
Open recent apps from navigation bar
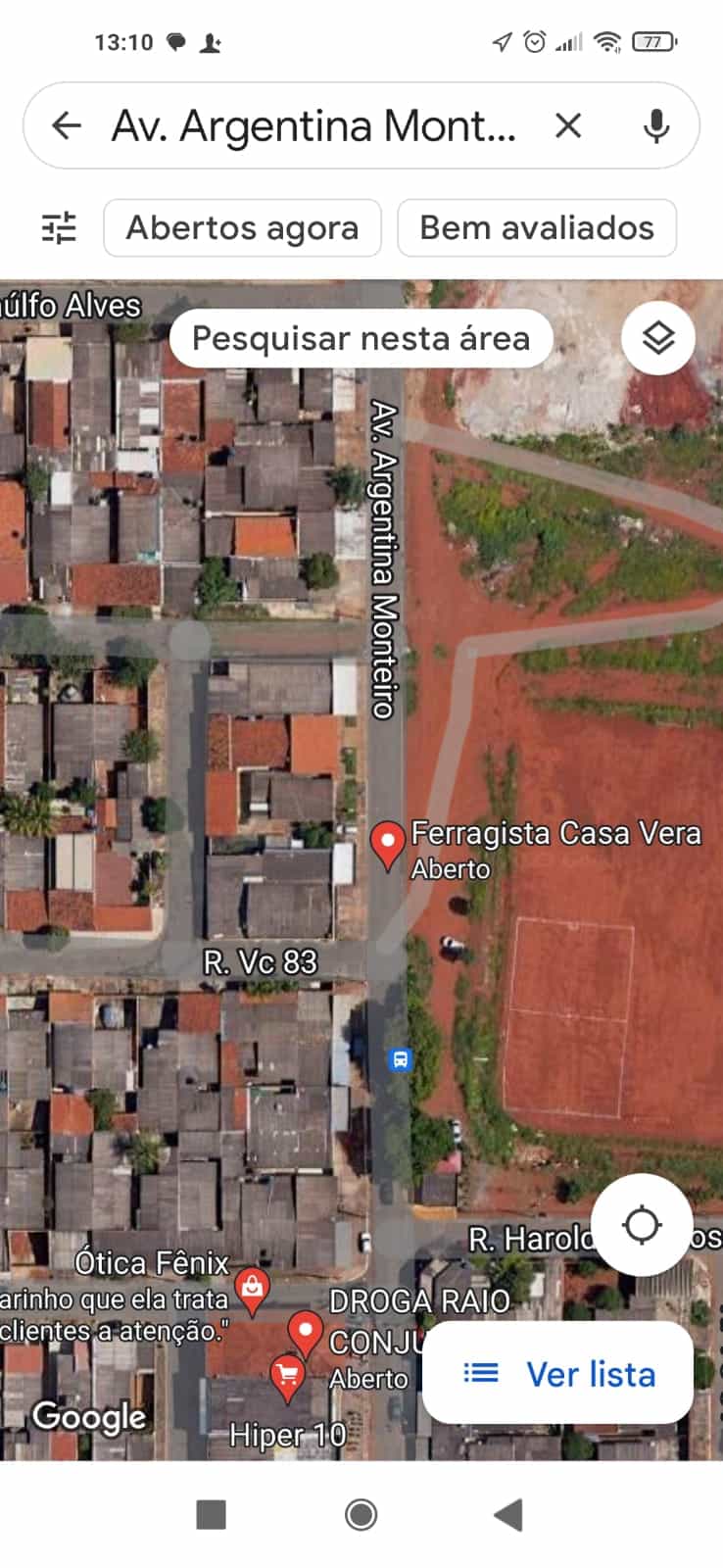211,1514
